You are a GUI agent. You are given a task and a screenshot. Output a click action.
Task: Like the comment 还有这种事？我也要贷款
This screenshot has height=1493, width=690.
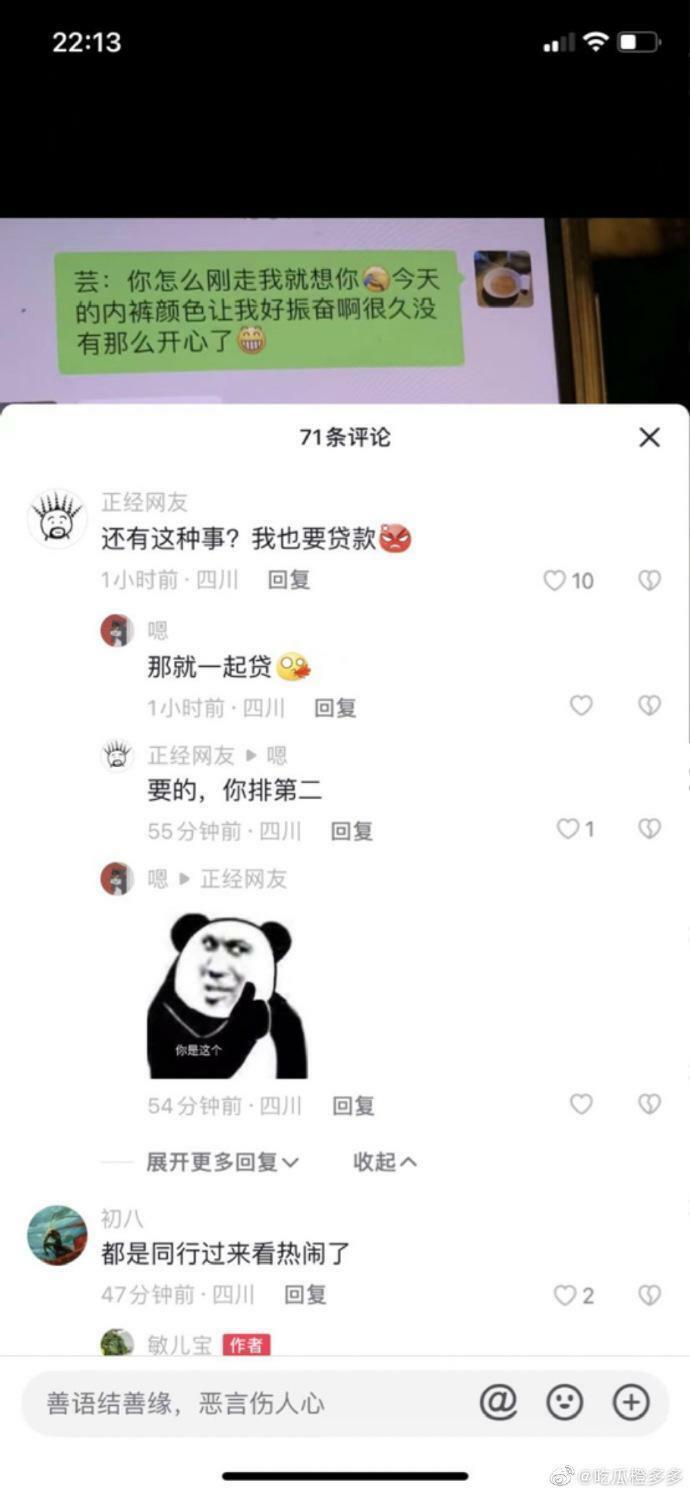tap(555, 580)
